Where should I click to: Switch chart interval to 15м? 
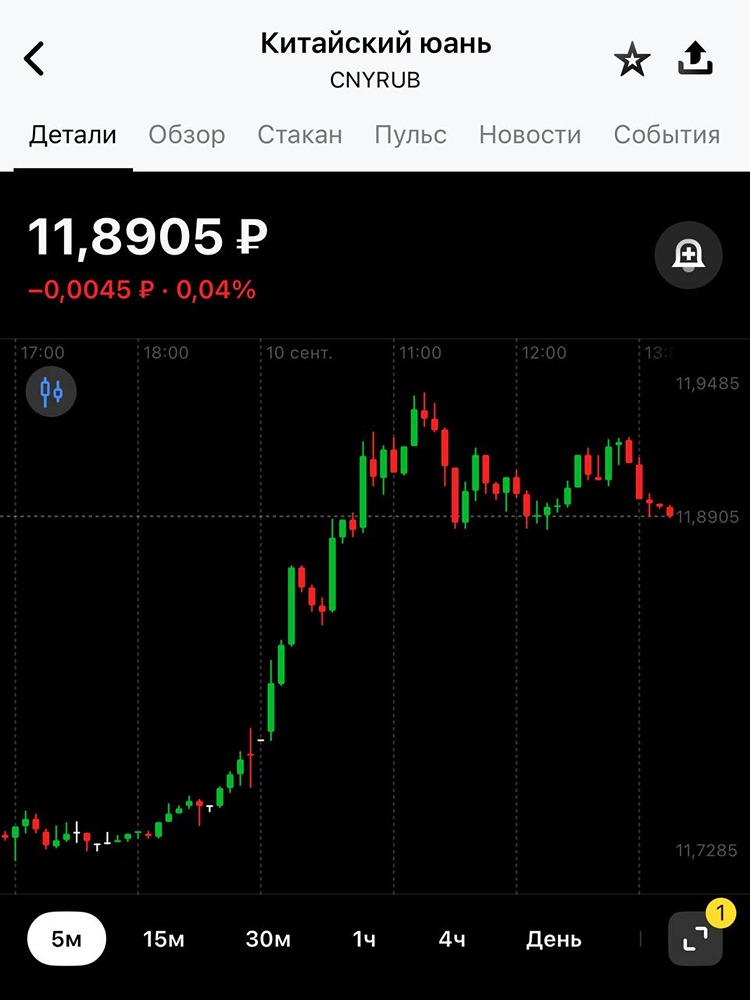click(164, 939)
